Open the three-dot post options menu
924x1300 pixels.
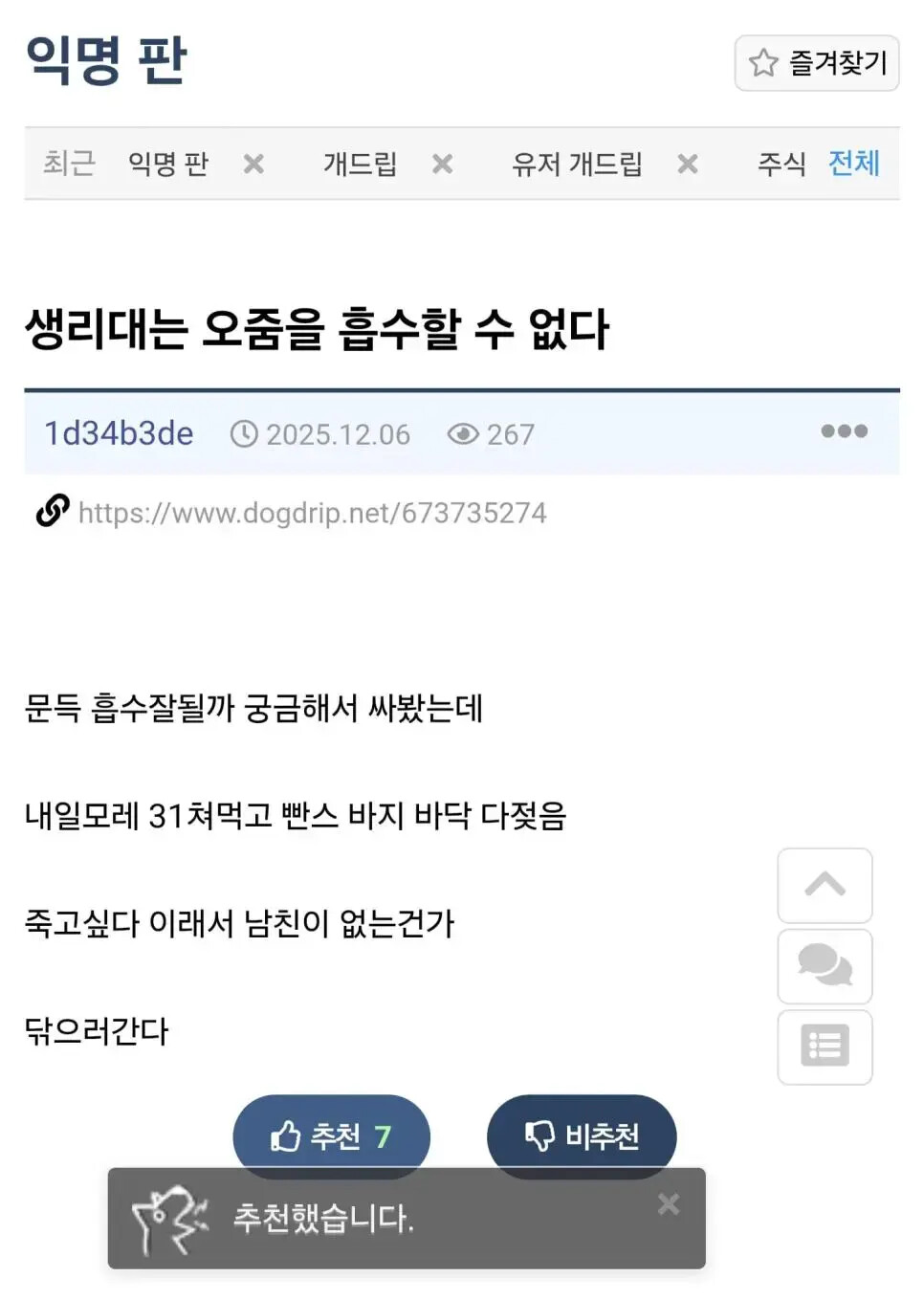[x=844, y=431]
